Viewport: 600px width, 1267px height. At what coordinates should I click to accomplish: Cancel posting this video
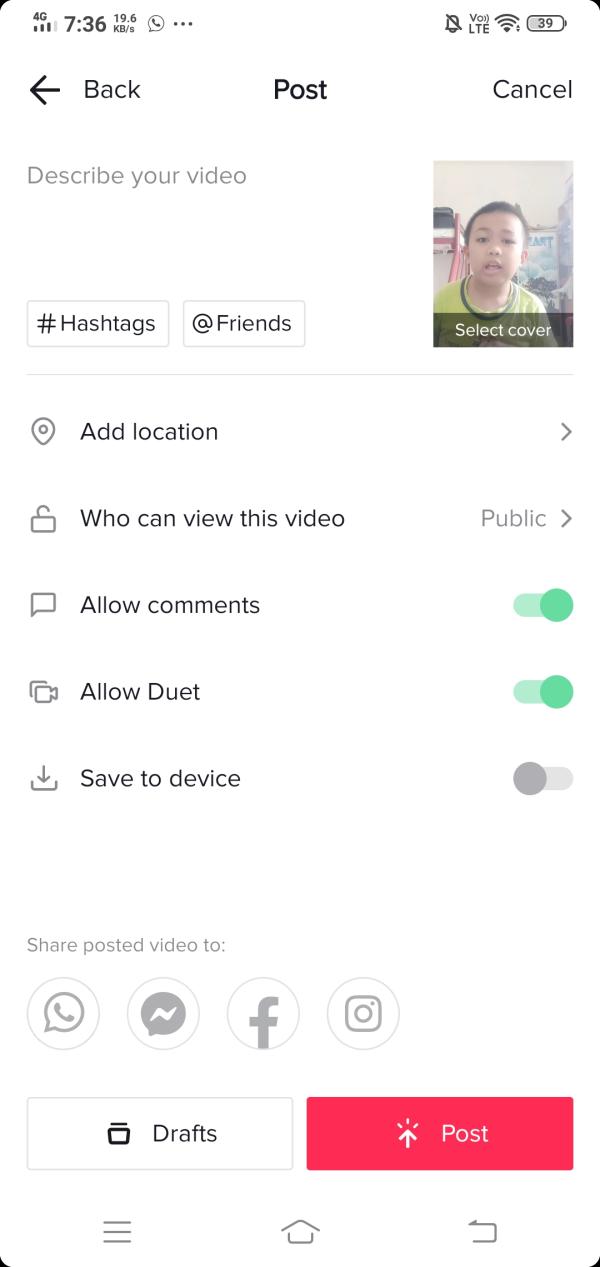pos(532,90)
